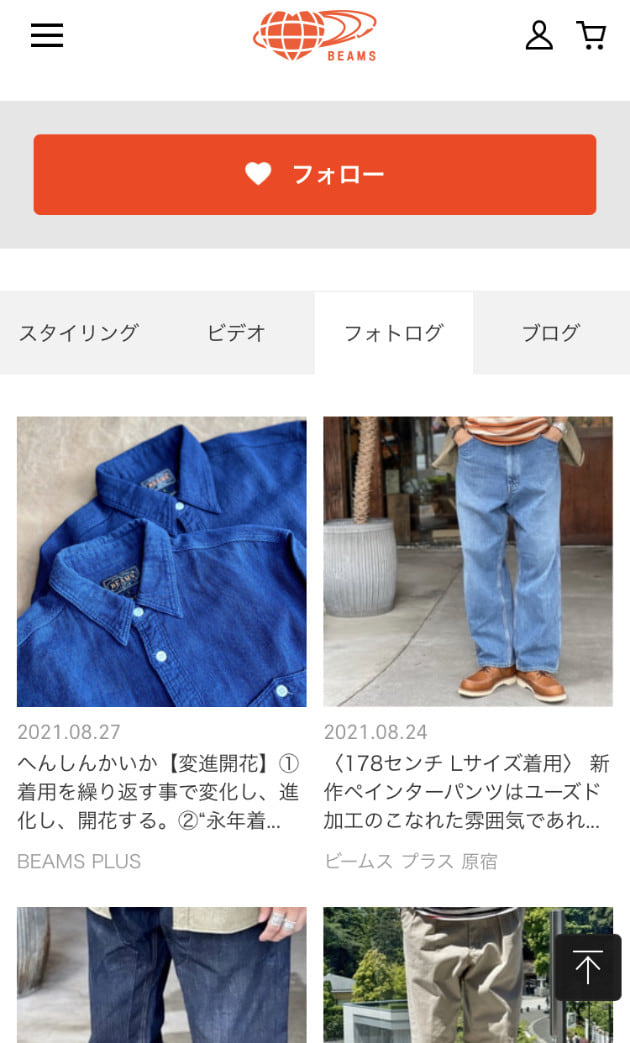Go to the BEAMS home page via the logo
The height and width of the screenshot is (1043, 630).
click(x=315, y=36)
